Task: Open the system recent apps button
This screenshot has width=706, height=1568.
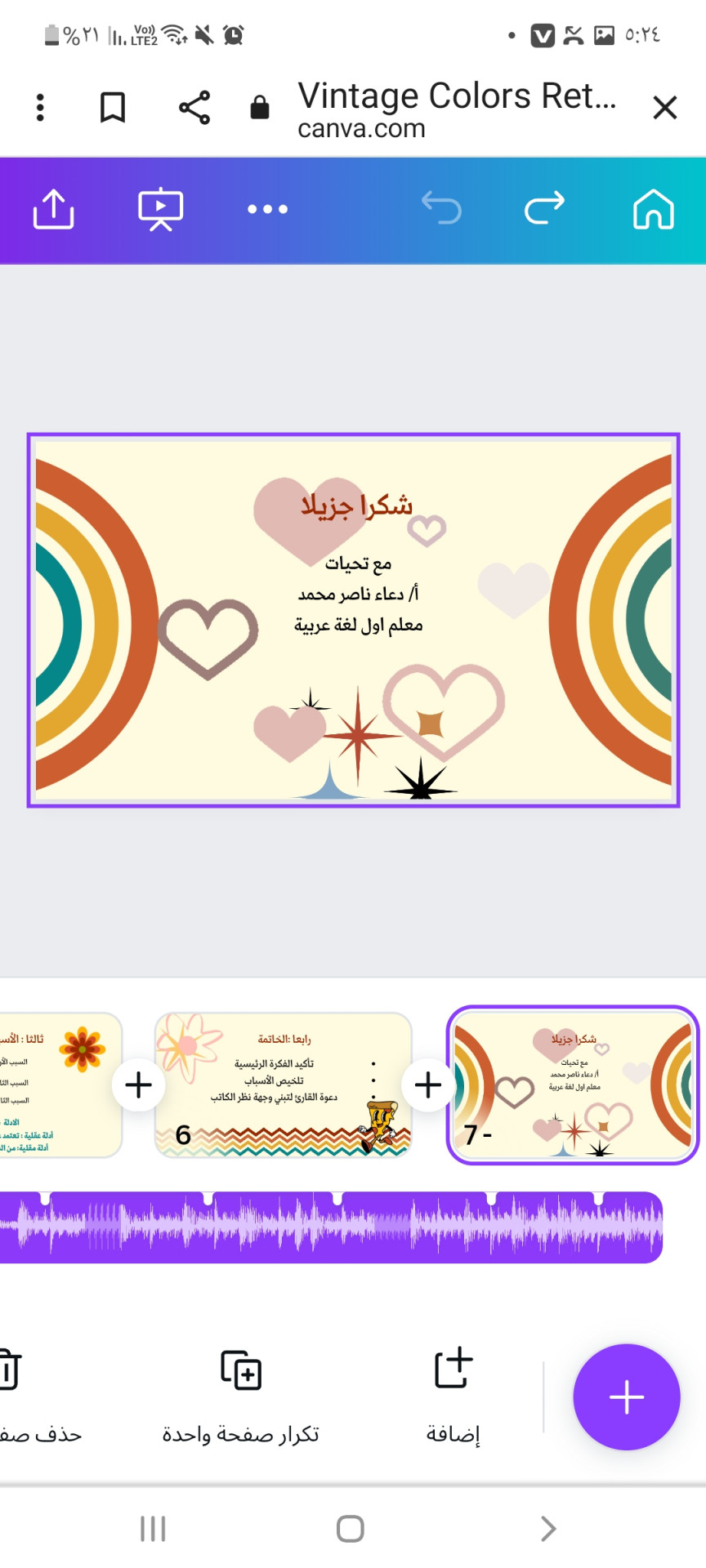Action: coord(153,1529)
